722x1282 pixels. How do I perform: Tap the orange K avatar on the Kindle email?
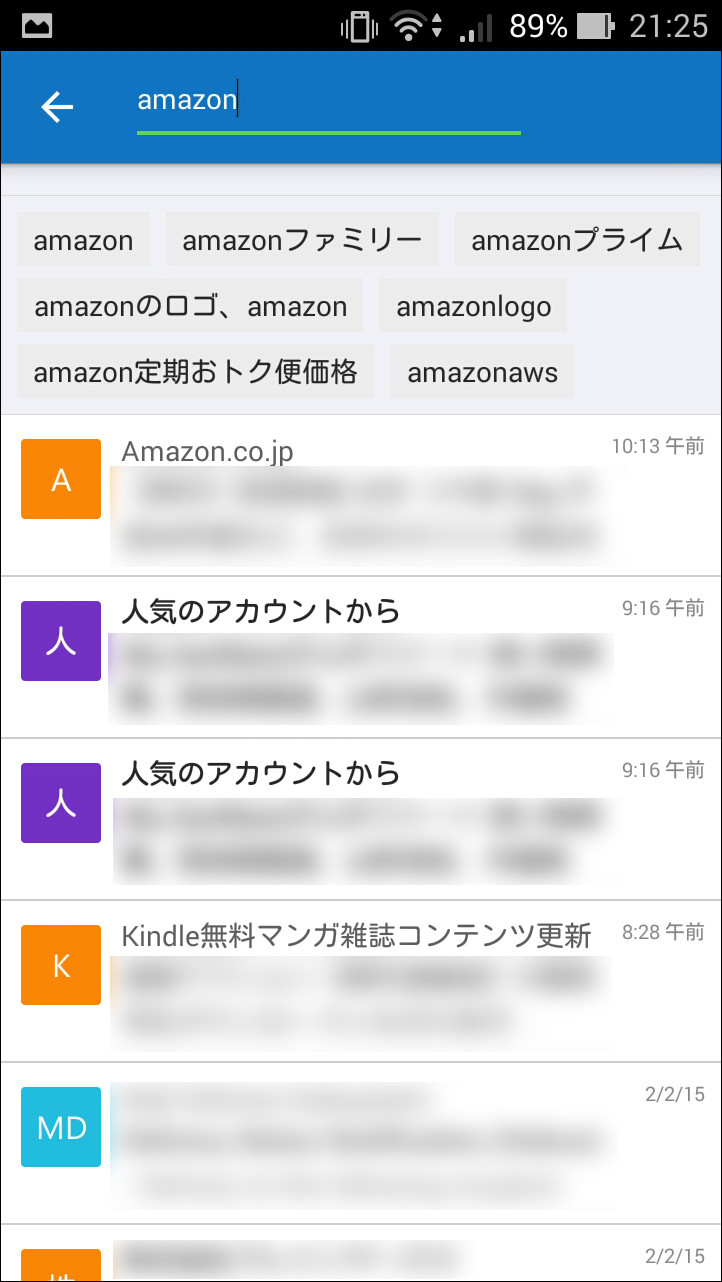[x=60, y=965]
